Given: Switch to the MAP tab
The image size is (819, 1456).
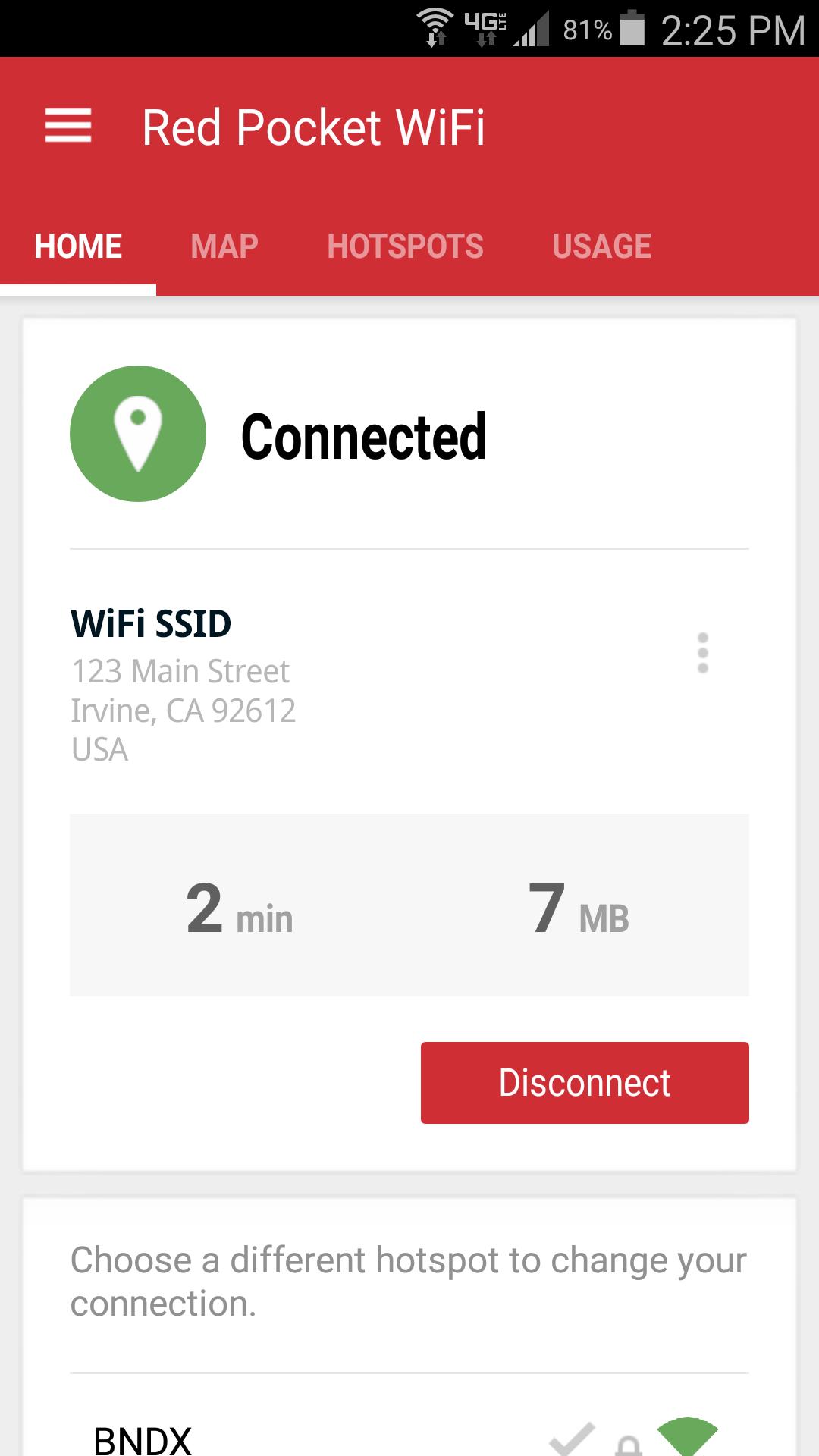Looking at the screenshot, I should (x=224, y=245).
